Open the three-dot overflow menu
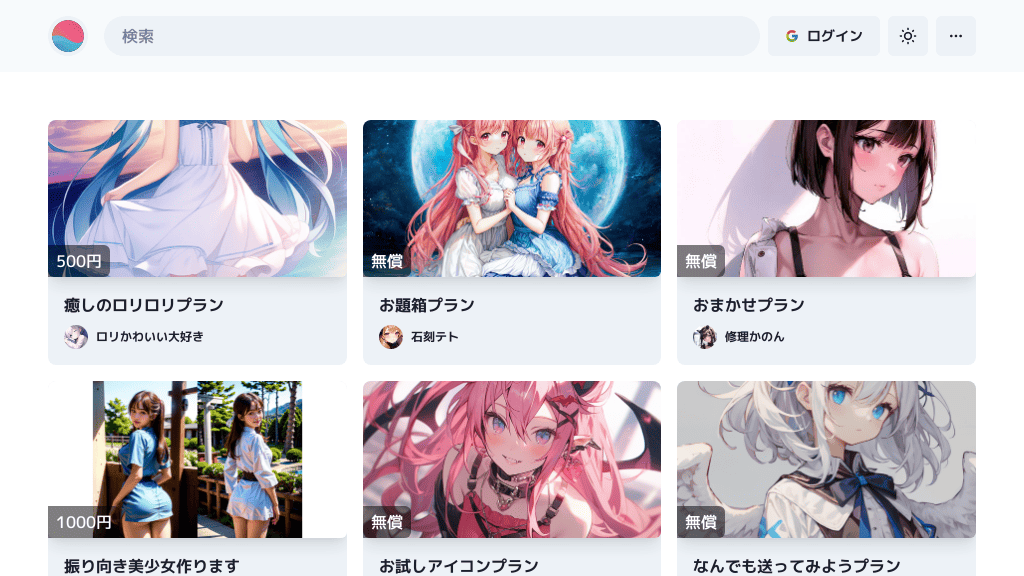Image resolution: width=1024 pixels, height=576 pixels. click(x=955, y=36)
